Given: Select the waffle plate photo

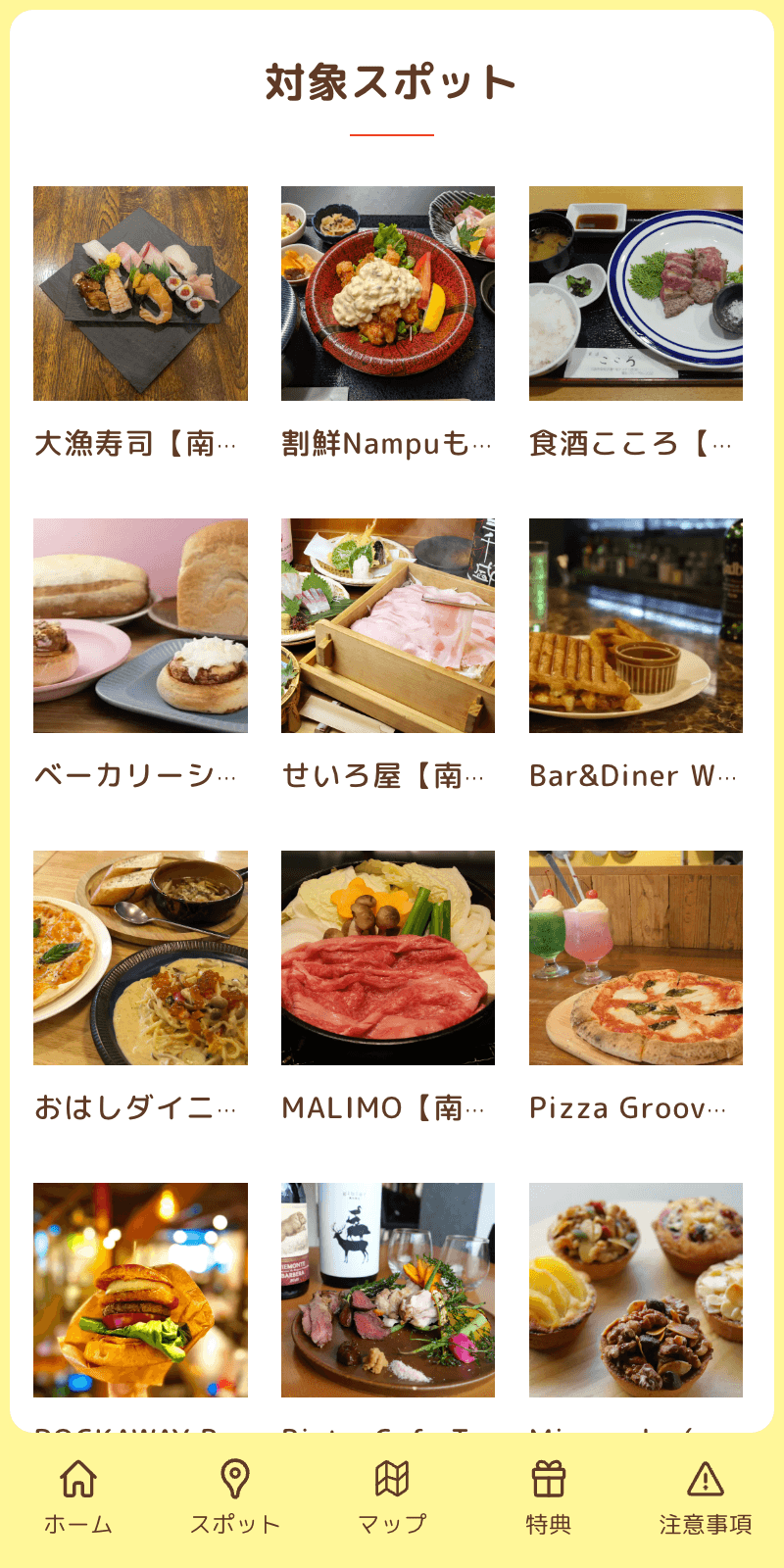Looking at the screenshot, I should (635, 627).
